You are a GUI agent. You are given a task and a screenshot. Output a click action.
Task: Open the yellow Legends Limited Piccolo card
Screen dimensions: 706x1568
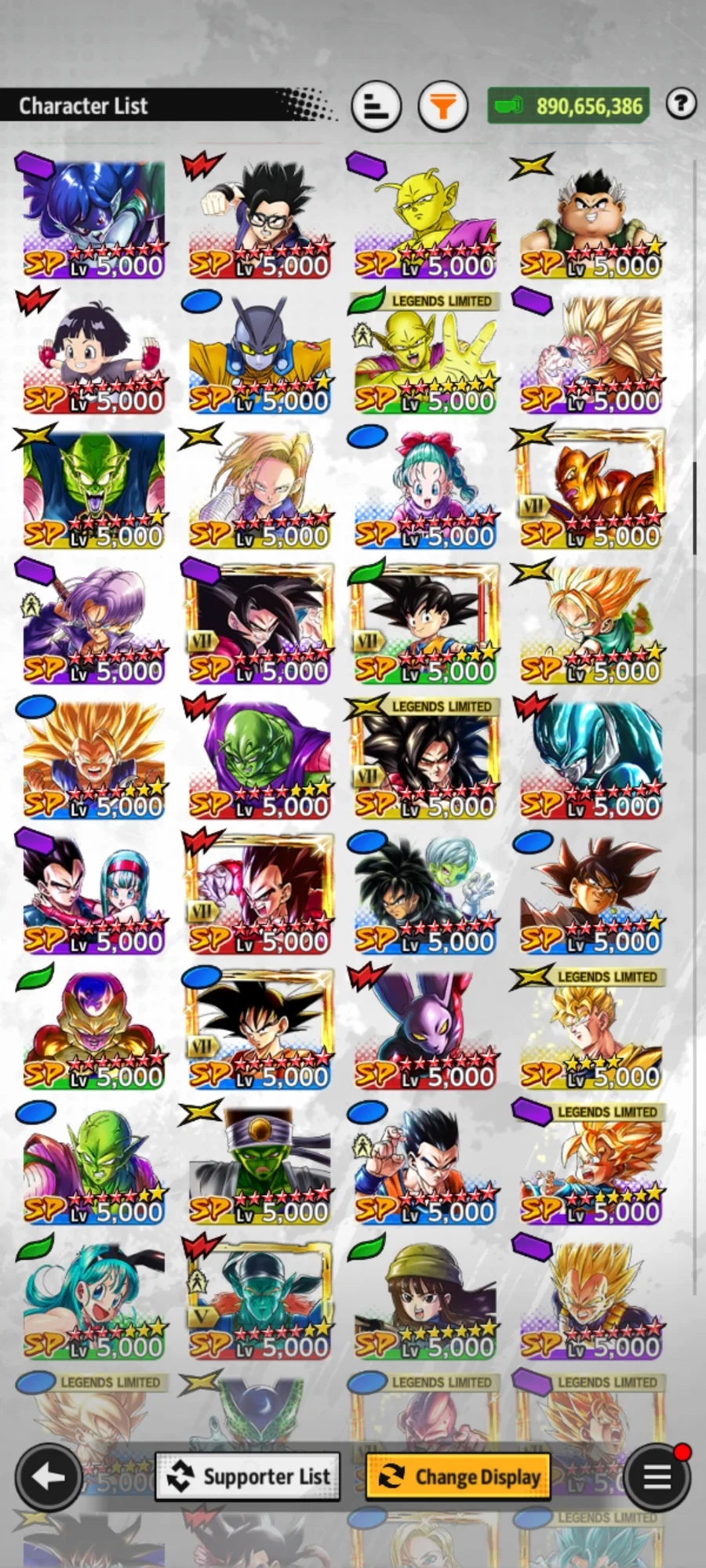pos(425,354)
